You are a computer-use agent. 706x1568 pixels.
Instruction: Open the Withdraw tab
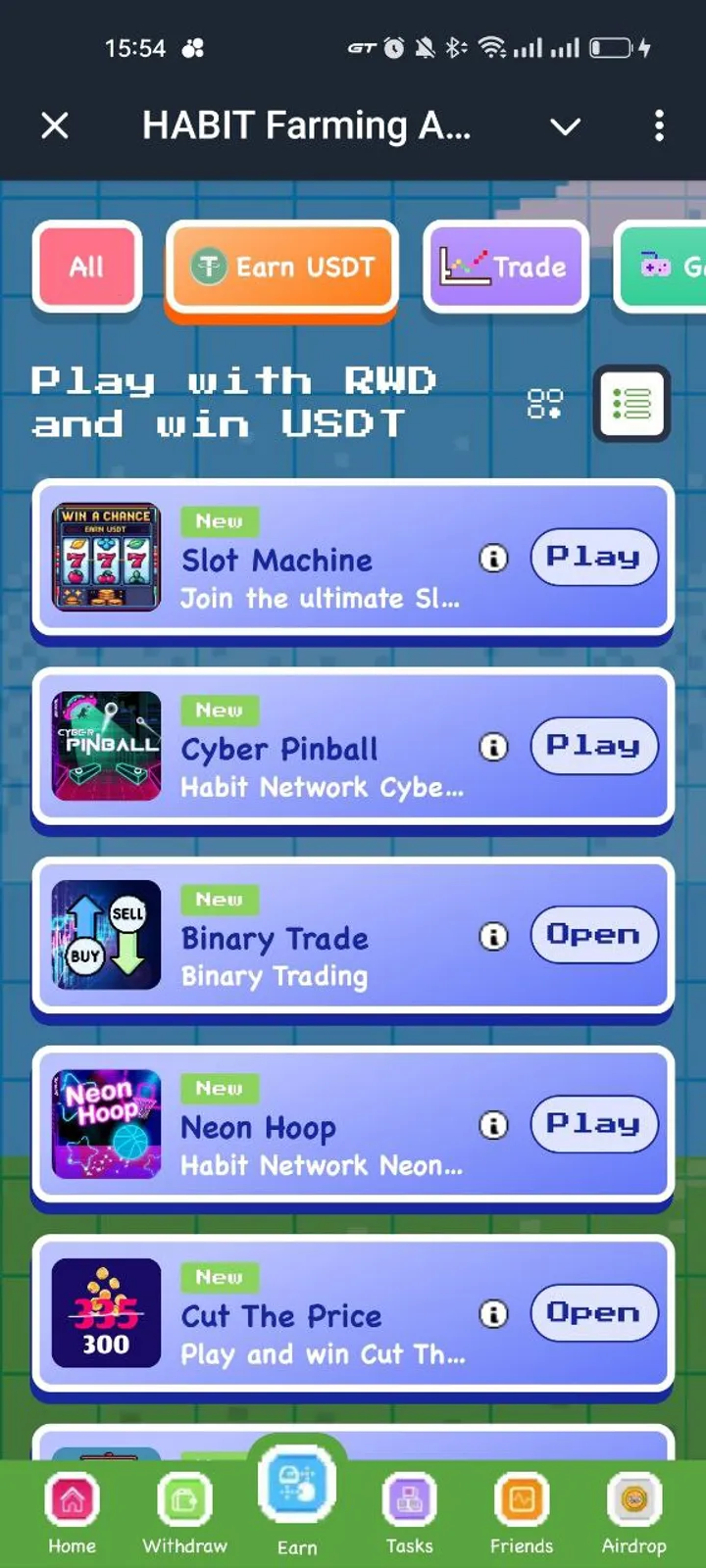pyautogui.click(x=184, y=1514)
